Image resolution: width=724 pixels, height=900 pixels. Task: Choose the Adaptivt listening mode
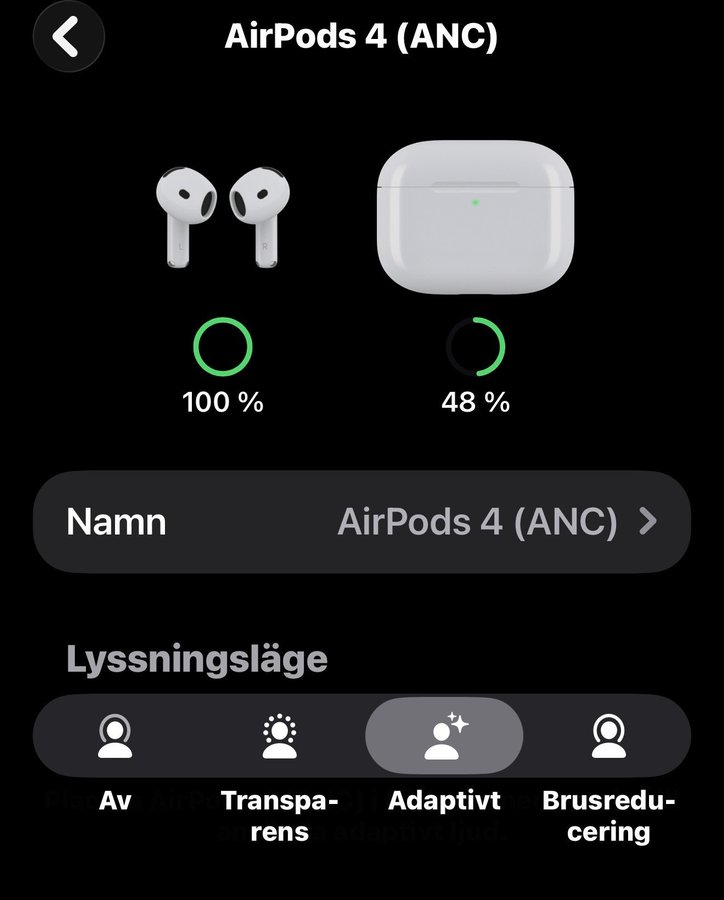(x=443, y=738)
